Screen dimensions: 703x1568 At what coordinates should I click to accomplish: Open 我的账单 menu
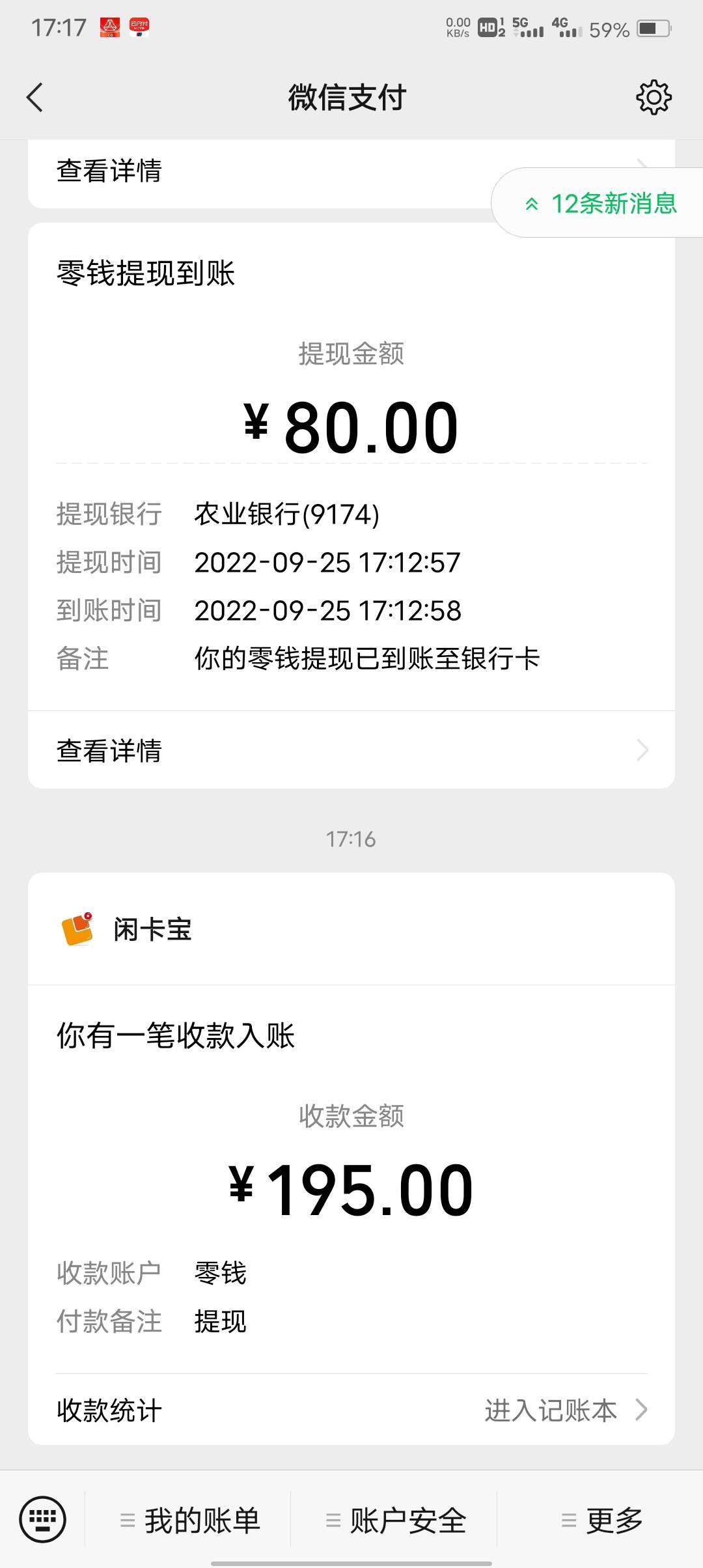189,1520
